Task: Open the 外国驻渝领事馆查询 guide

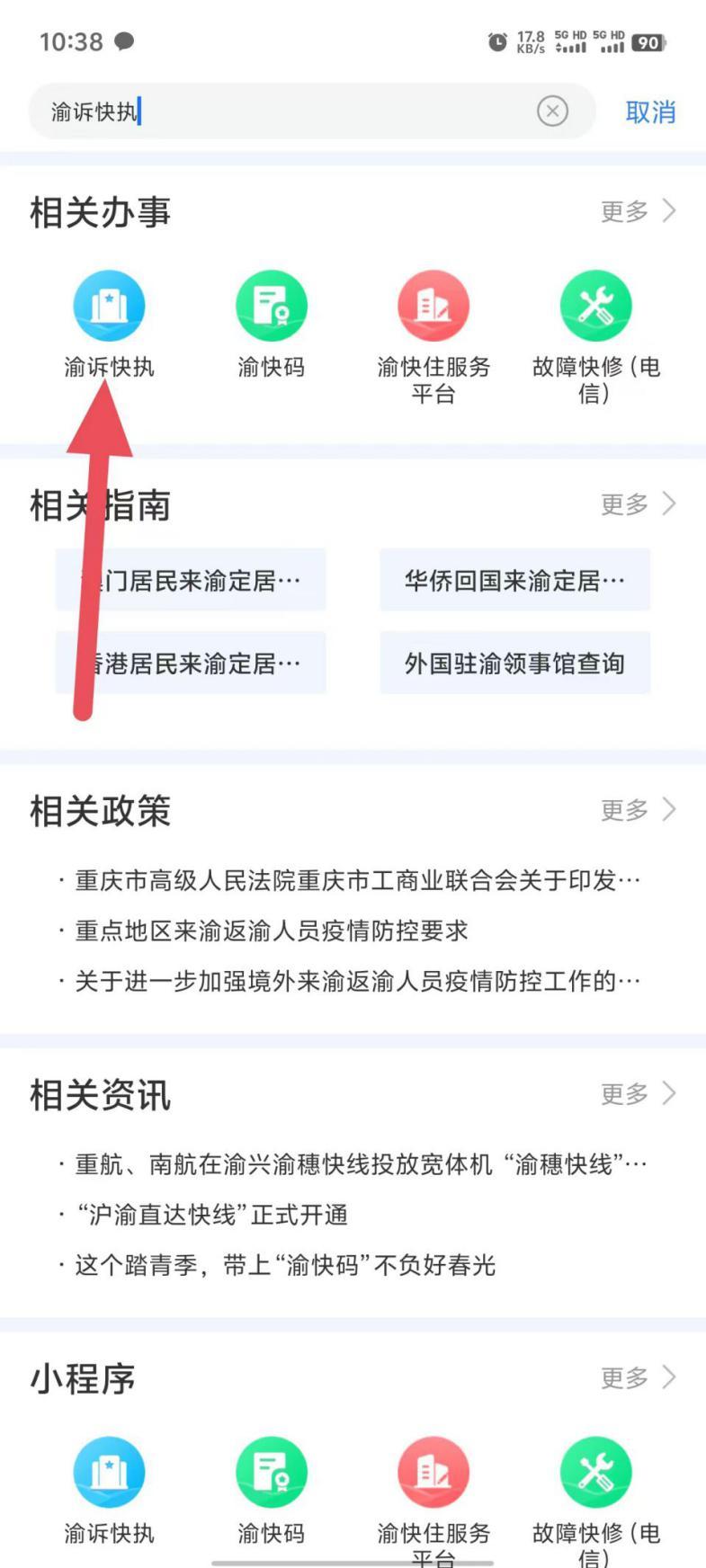Action: point(514,664)
